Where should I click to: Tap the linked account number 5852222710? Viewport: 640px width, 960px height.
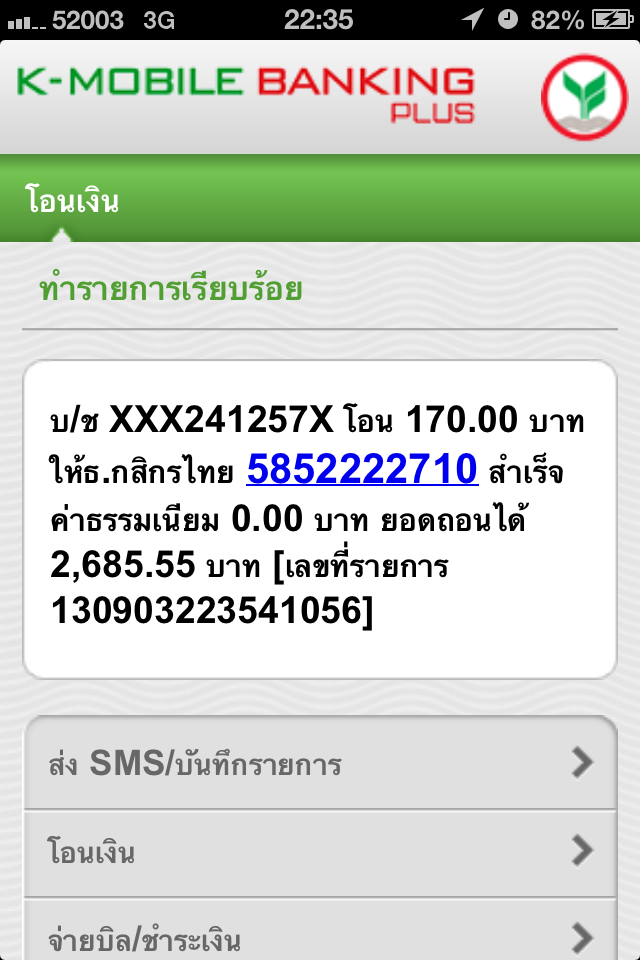click(x=362, y=468)
